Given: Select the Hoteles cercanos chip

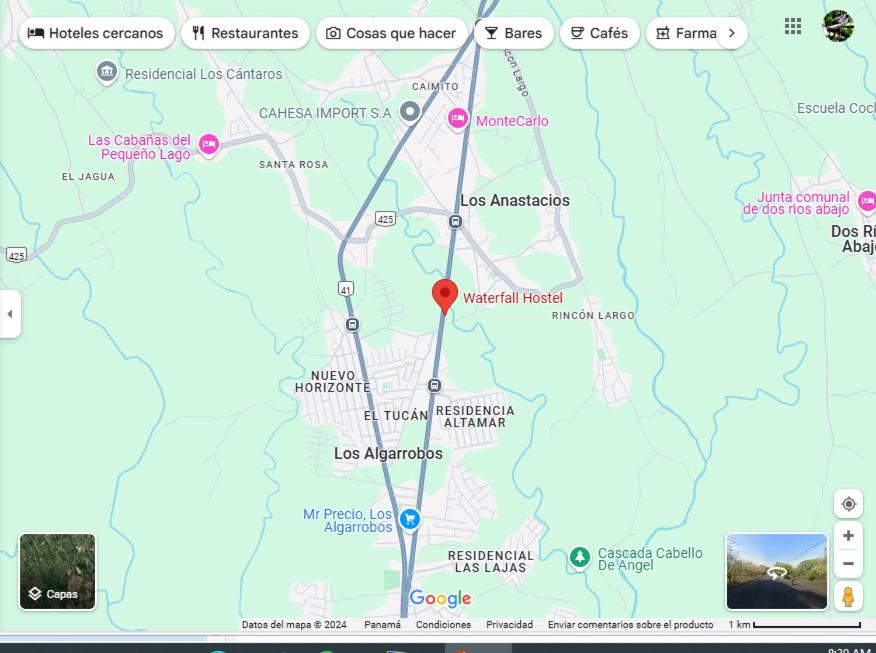Looking at the screenshot, I should click(96, 33).
